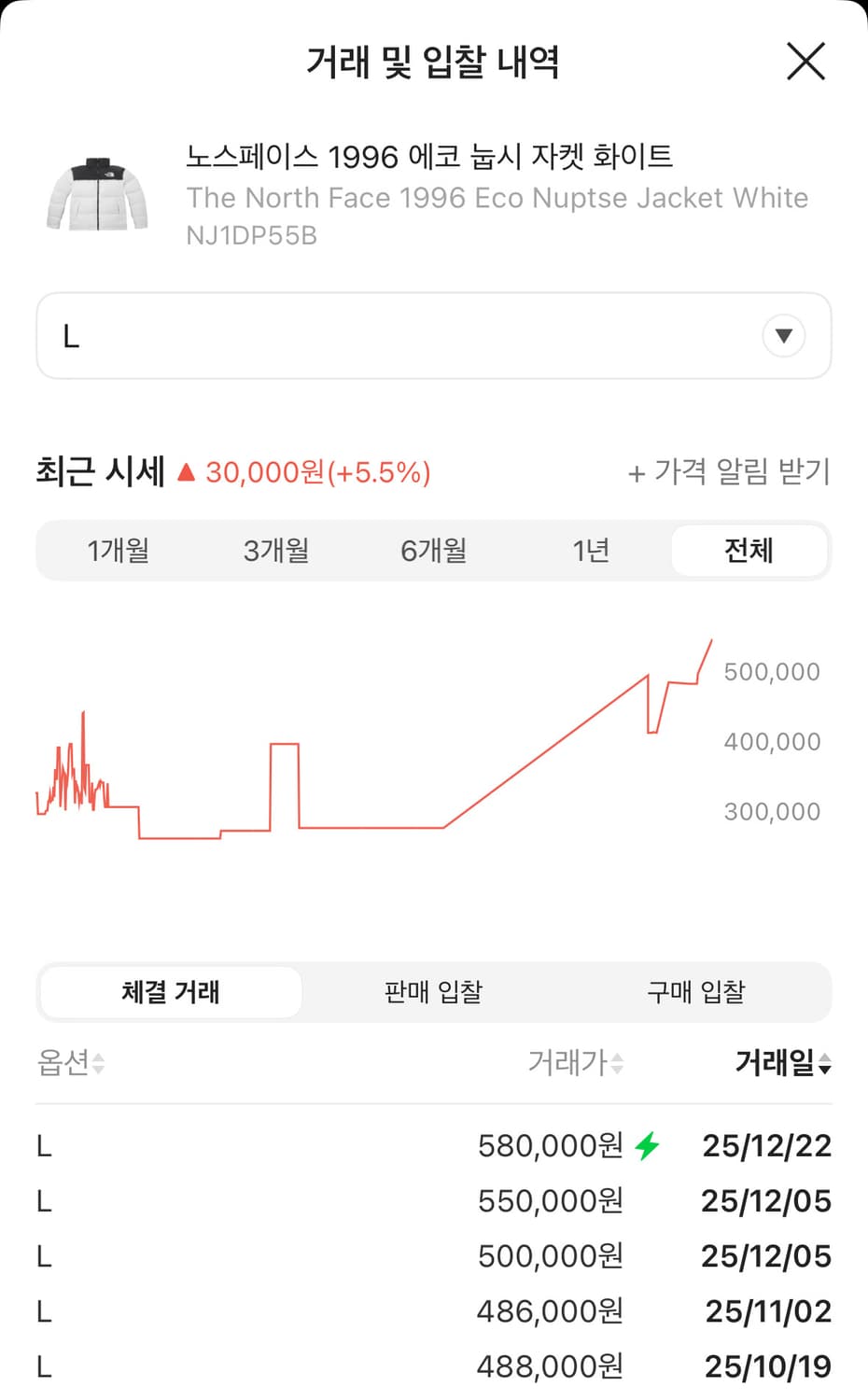The height and width of the screenshot is (1400, 868).
Task: Open the size selection dropdown showing L
Action: click(433, 335)
